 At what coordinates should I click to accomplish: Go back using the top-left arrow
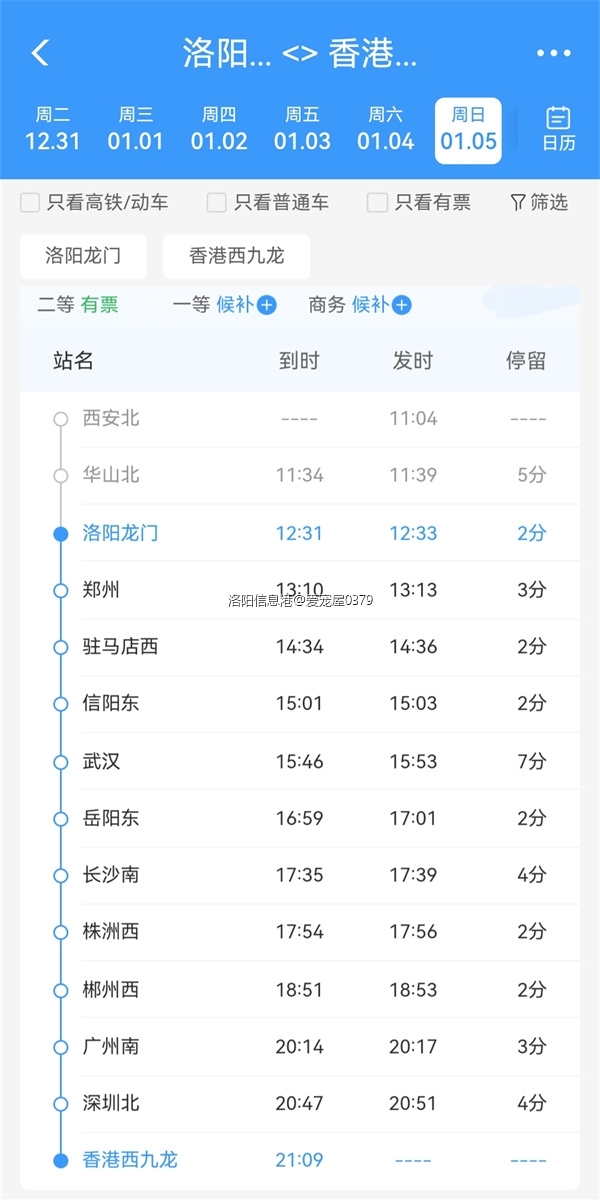(40, 53)
